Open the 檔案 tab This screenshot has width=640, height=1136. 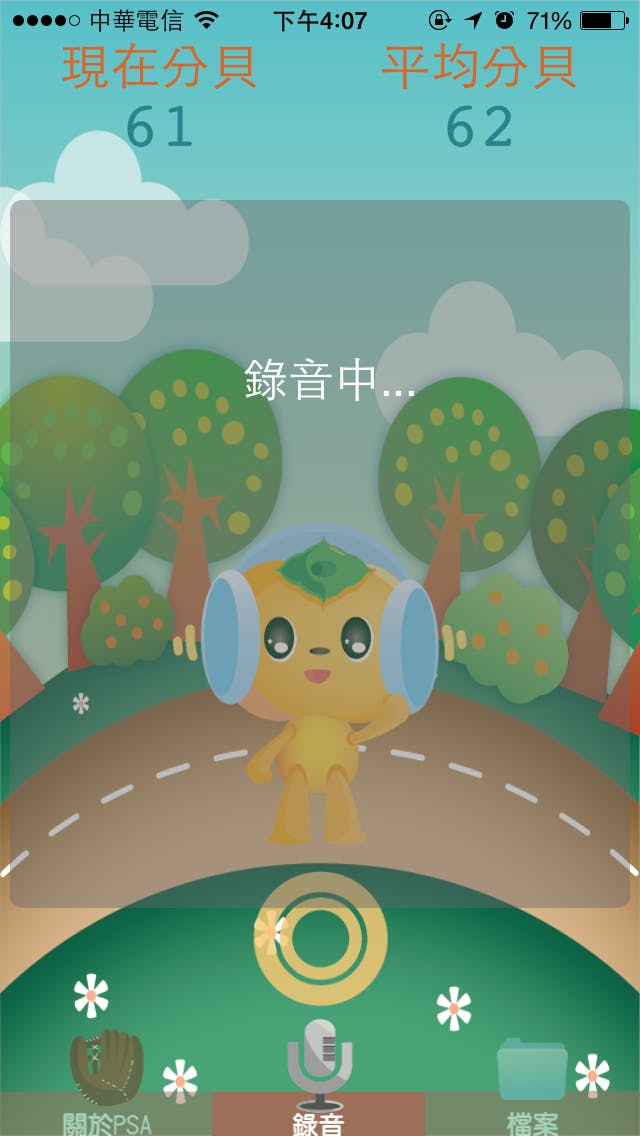click(532, 1085)
